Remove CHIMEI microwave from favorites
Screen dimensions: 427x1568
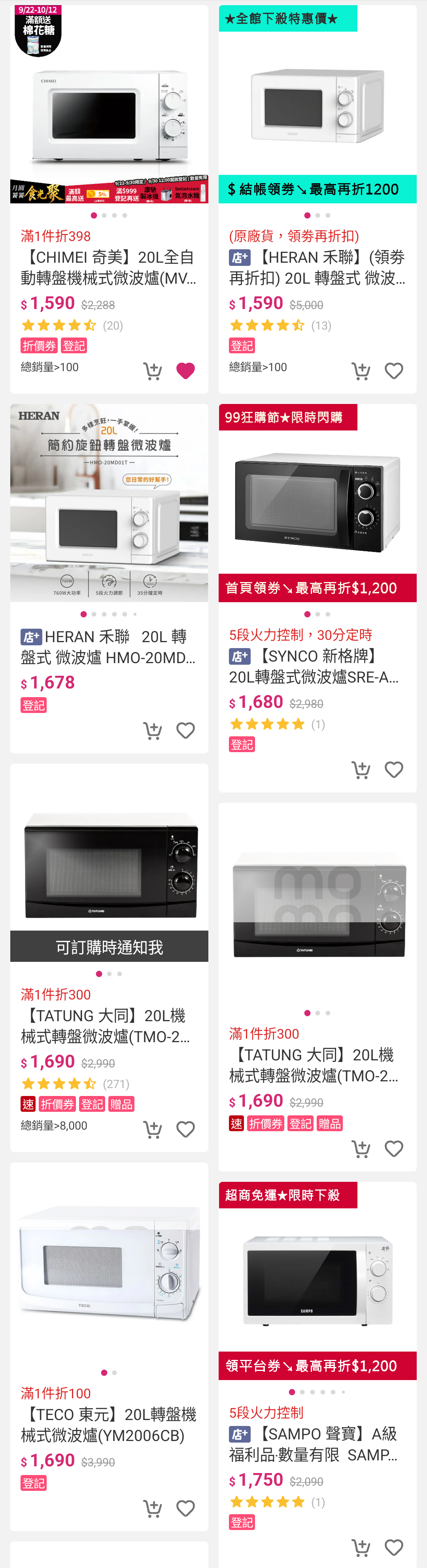[185, 371]
